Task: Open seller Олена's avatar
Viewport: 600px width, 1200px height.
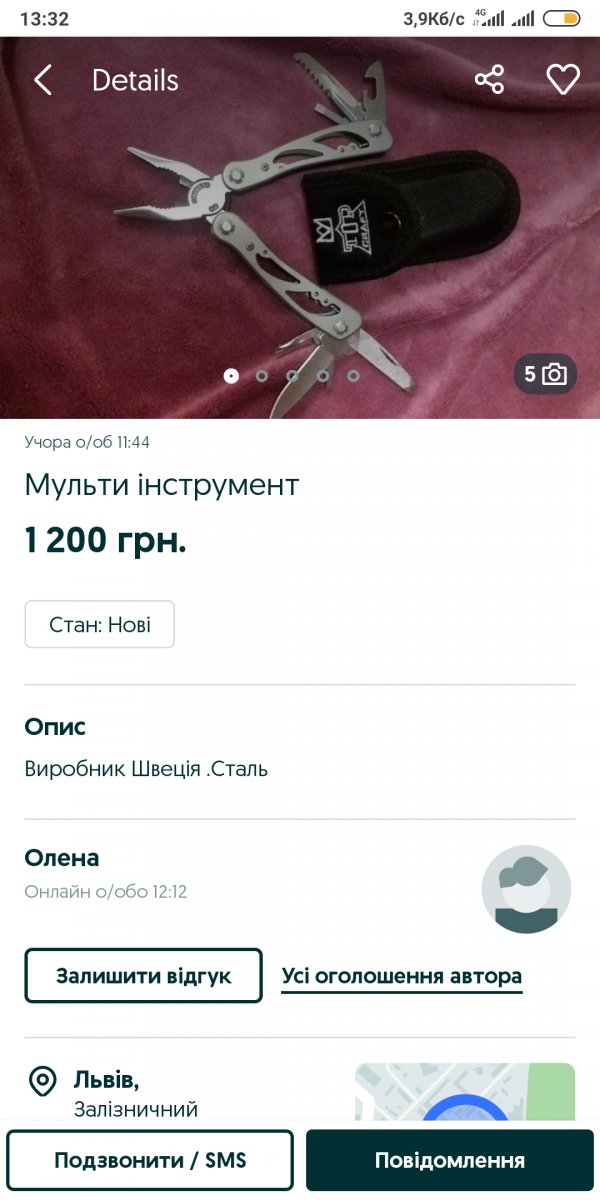Action: point(526,890)
